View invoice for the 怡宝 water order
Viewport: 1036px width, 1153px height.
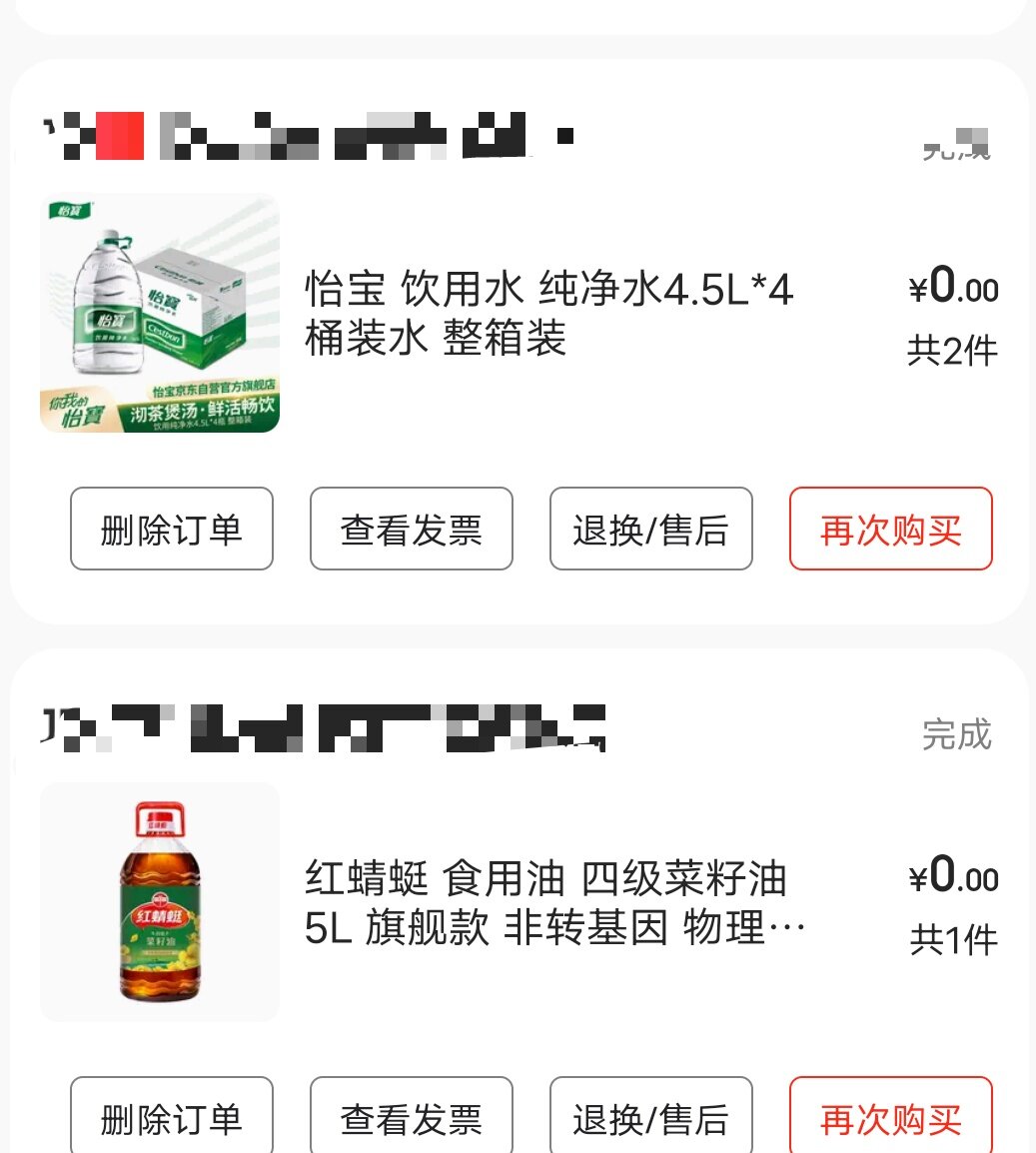tap(412, 529)
